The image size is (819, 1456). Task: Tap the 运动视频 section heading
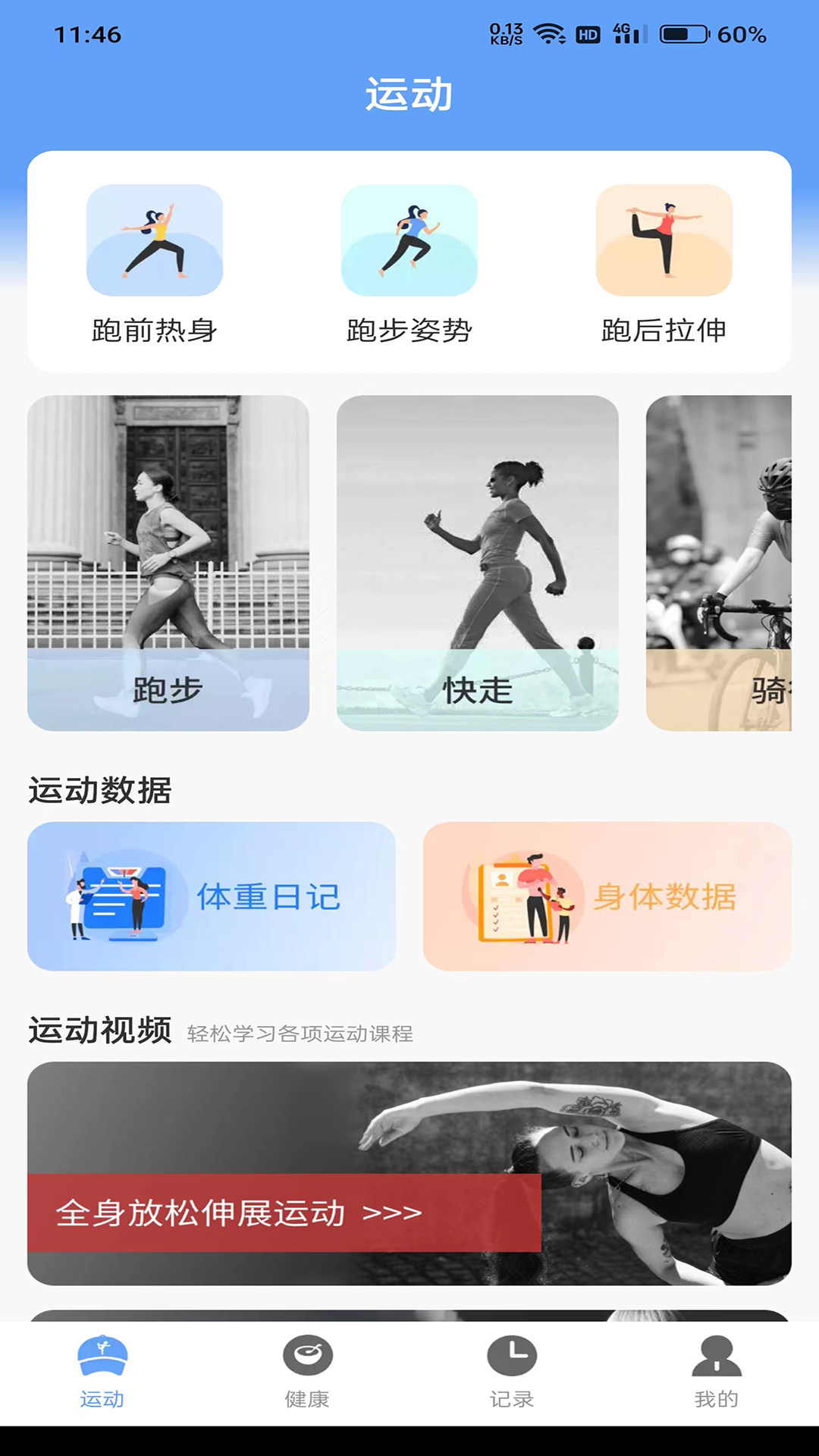[101, 1031]
